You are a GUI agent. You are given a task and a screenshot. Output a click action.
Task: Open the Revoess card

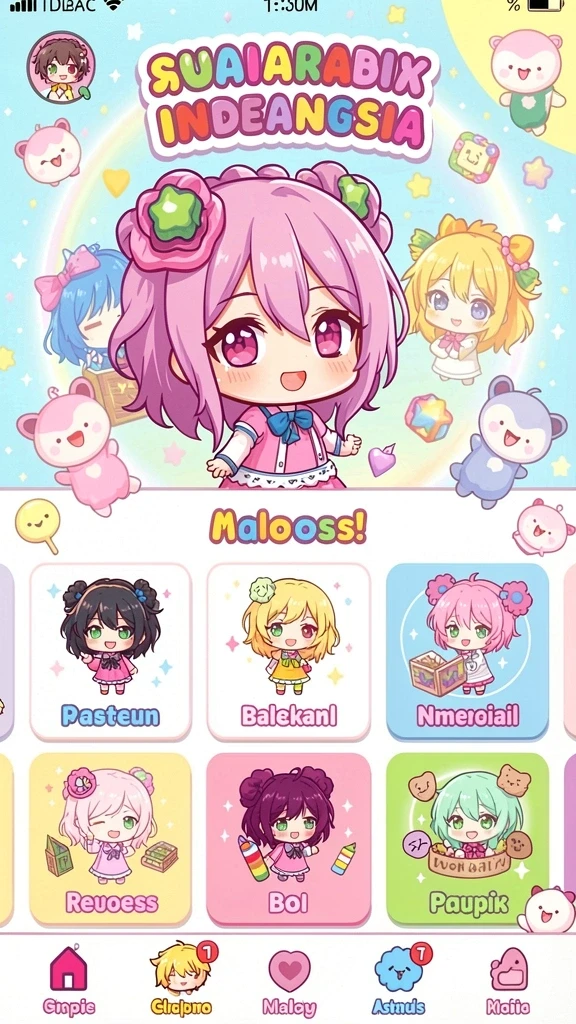pos(110,839)
